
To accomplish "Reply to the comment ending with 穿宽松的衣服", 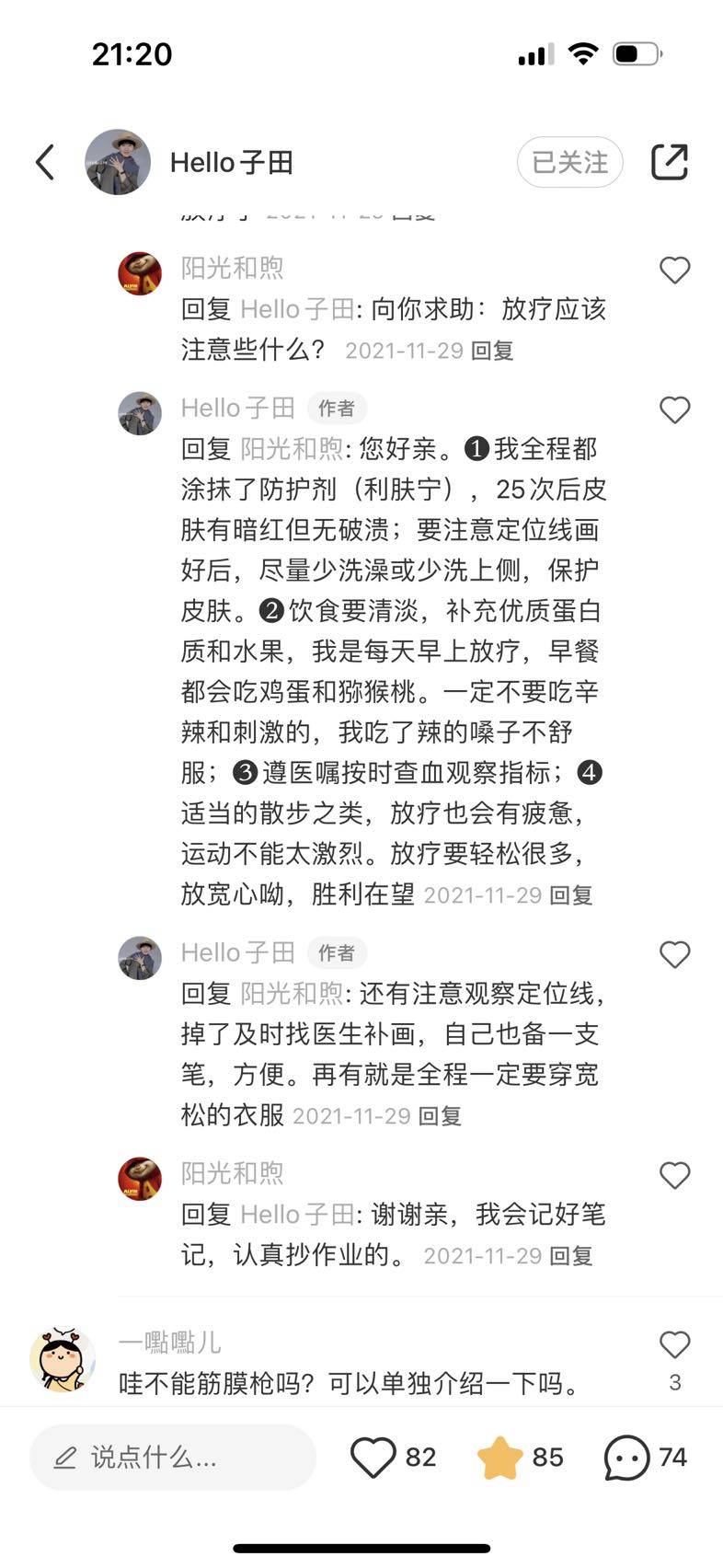I will tap(440, 1116).
